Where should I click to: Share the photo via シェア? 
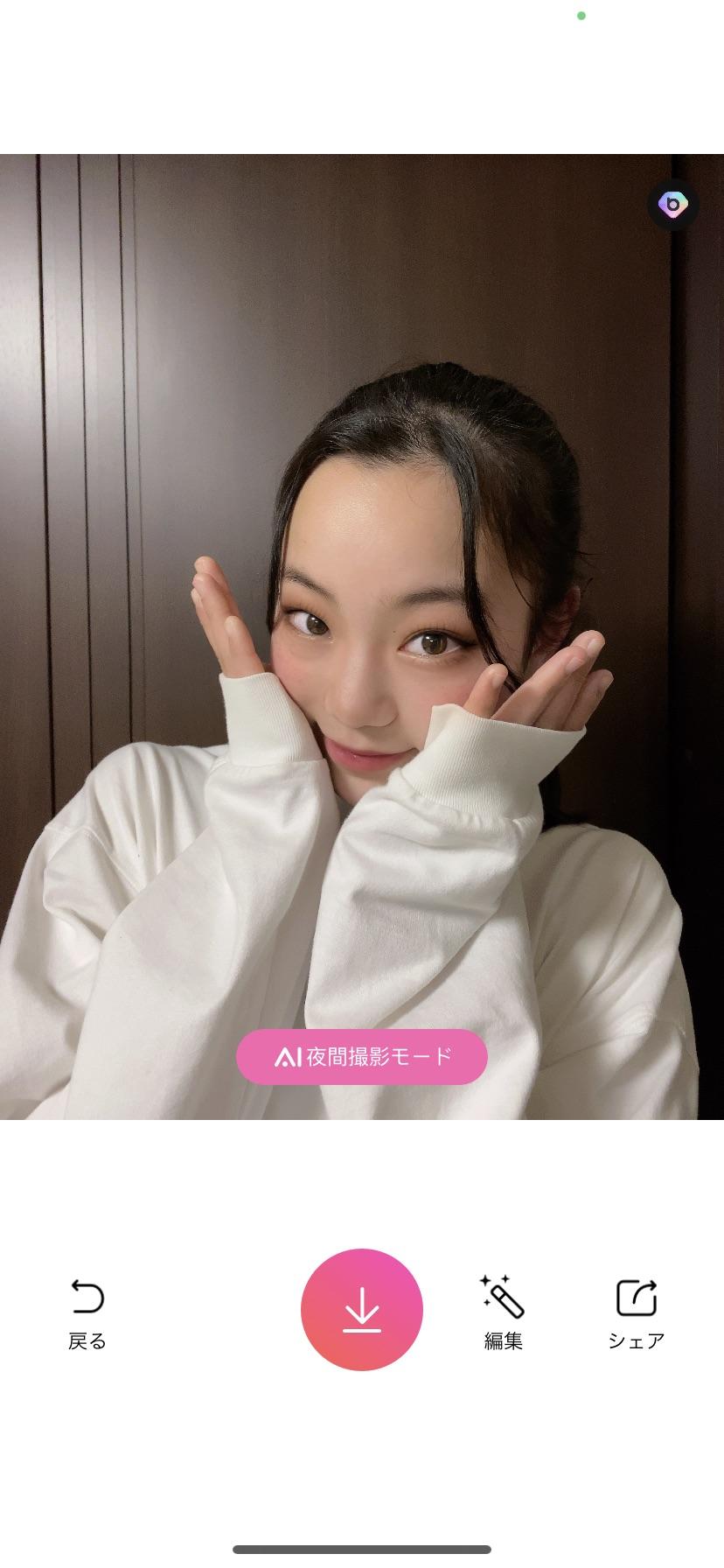point(636,1312)
